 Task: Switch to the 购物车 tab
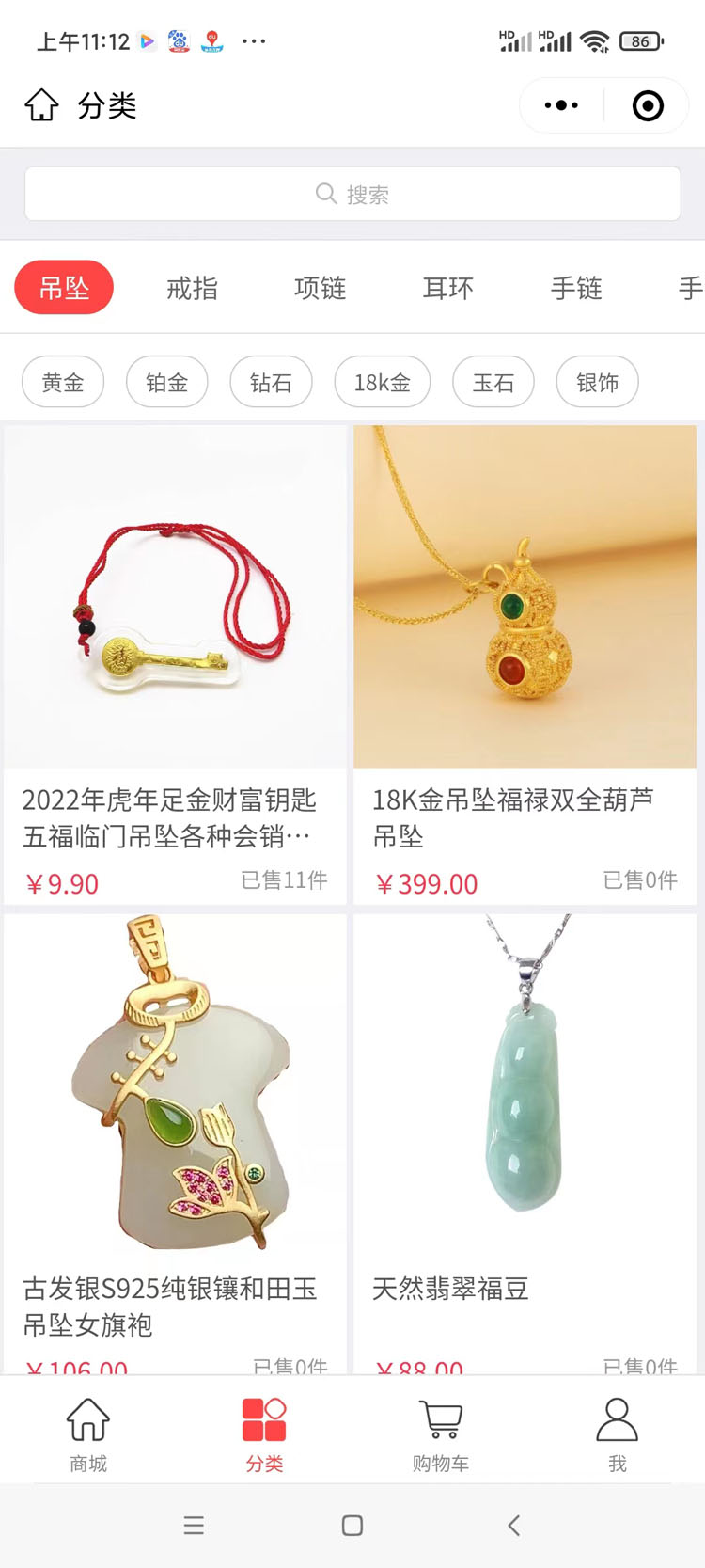tap(440, 1434)
